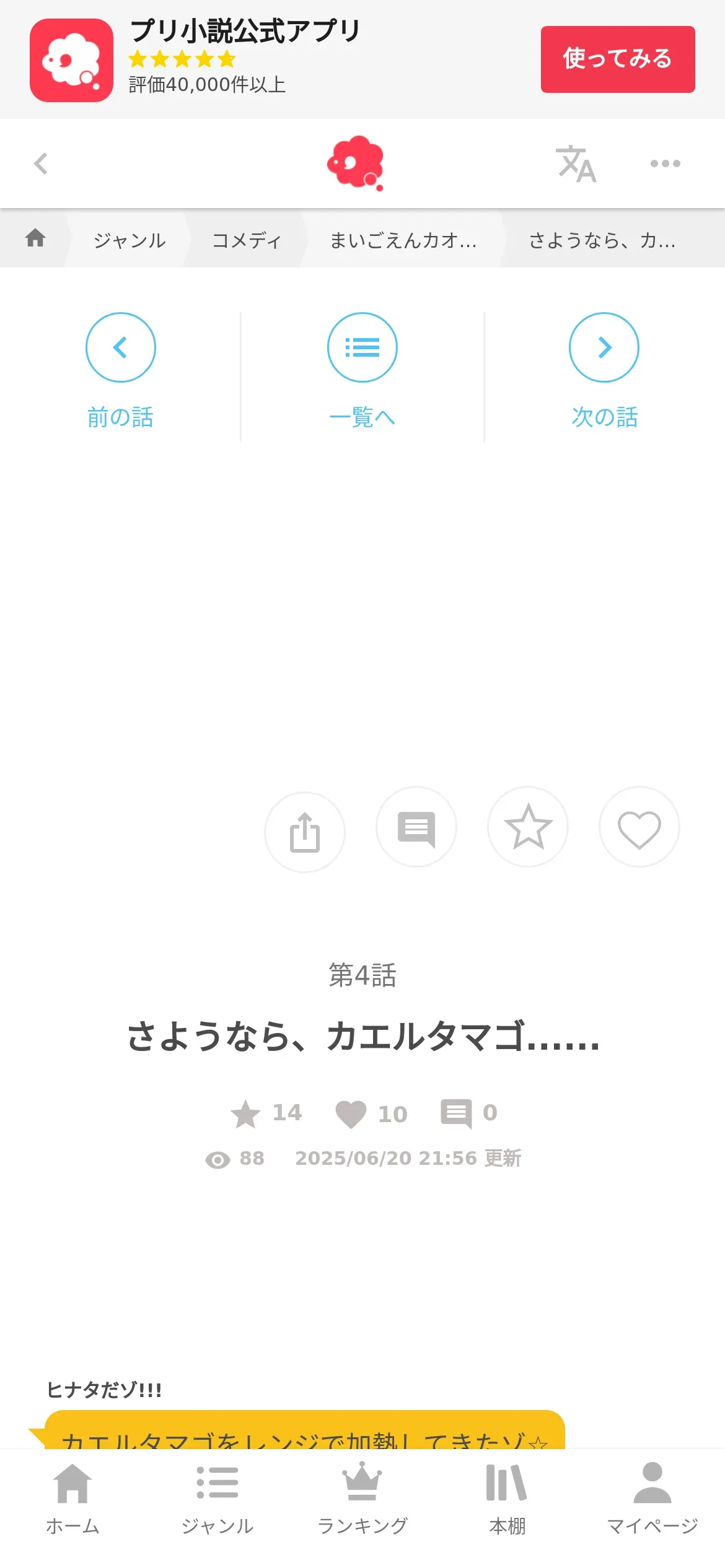The image size is (725, 1568).
Task: Like this episode with the heart
Action: [x=639, y=827]
